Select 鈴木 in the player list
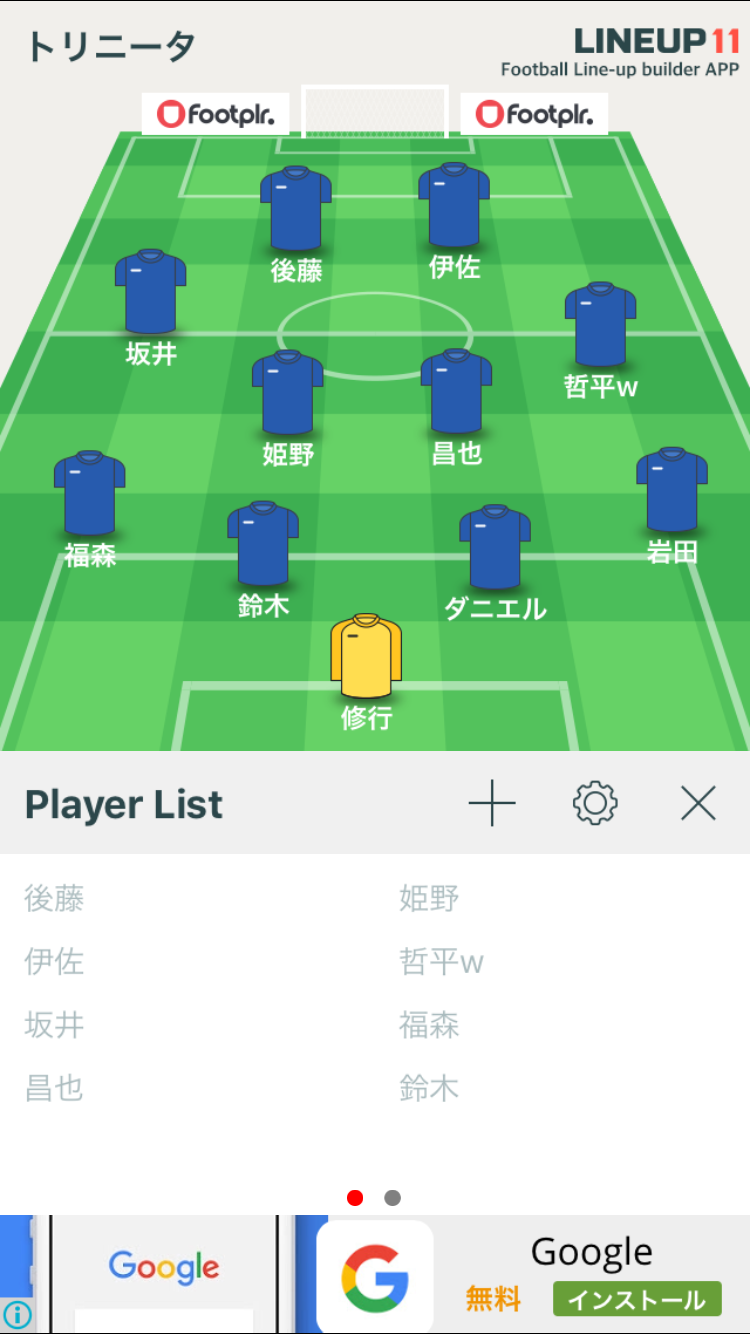Screen dimensions: 750x1334 tap(430, 1088)
